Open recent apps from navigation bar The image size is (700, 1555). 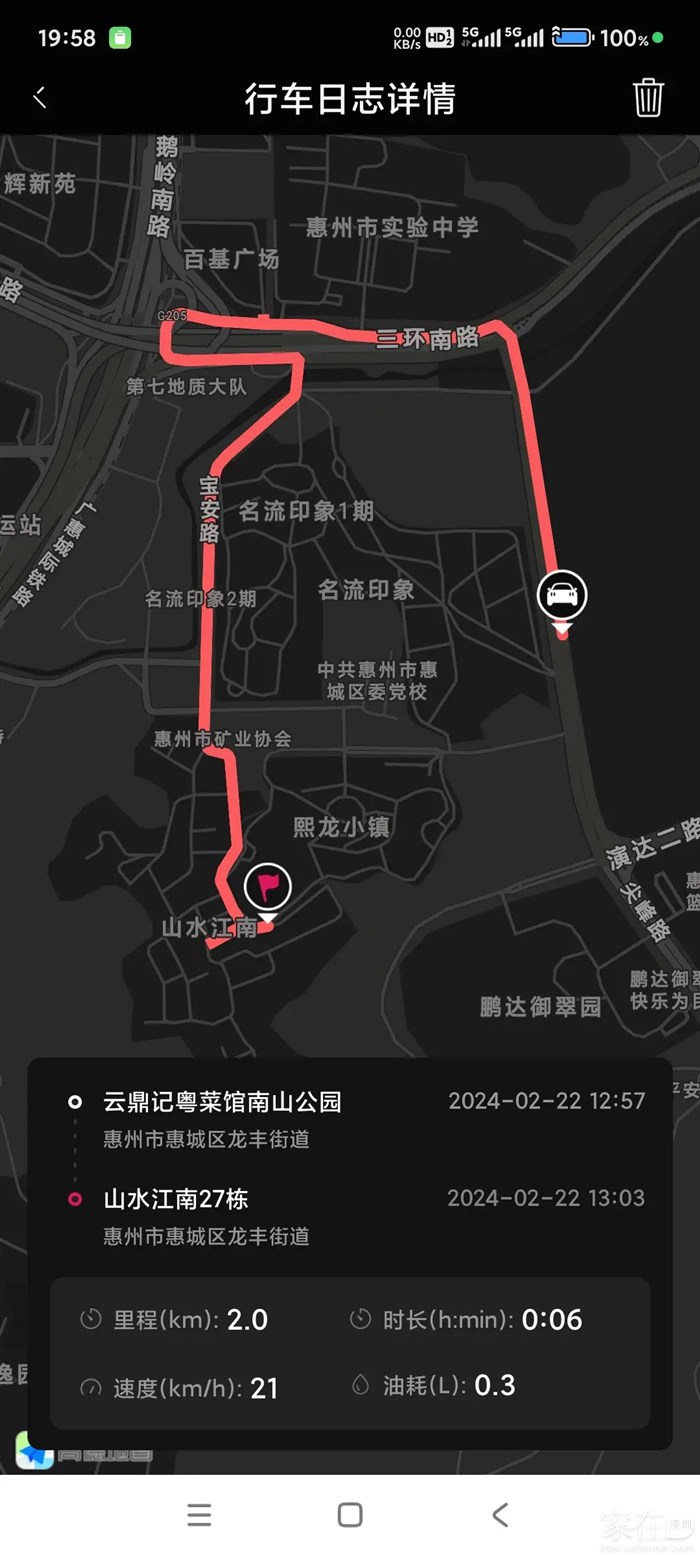(x=199, y=1514)
